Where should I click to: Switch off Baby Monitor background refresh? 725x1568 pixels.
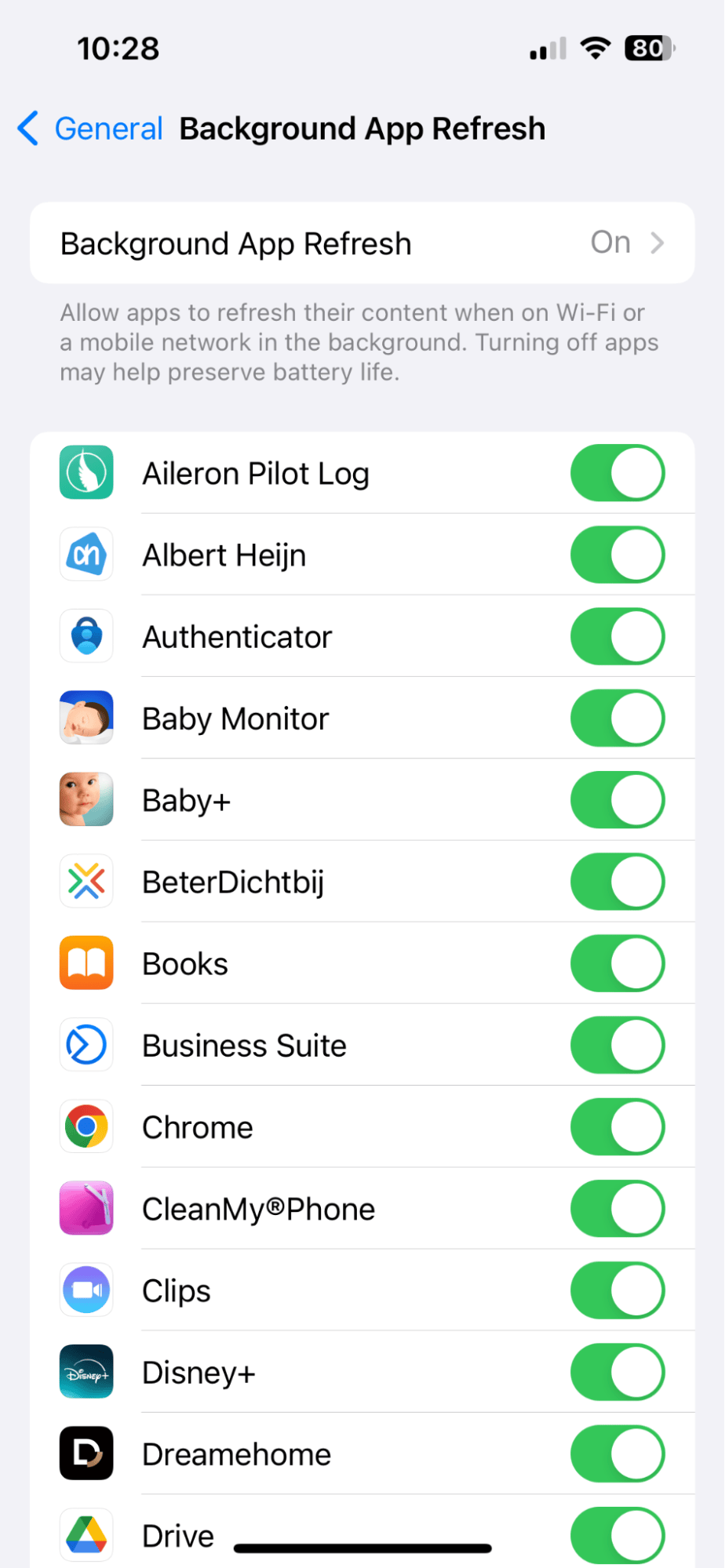[617, 718]
